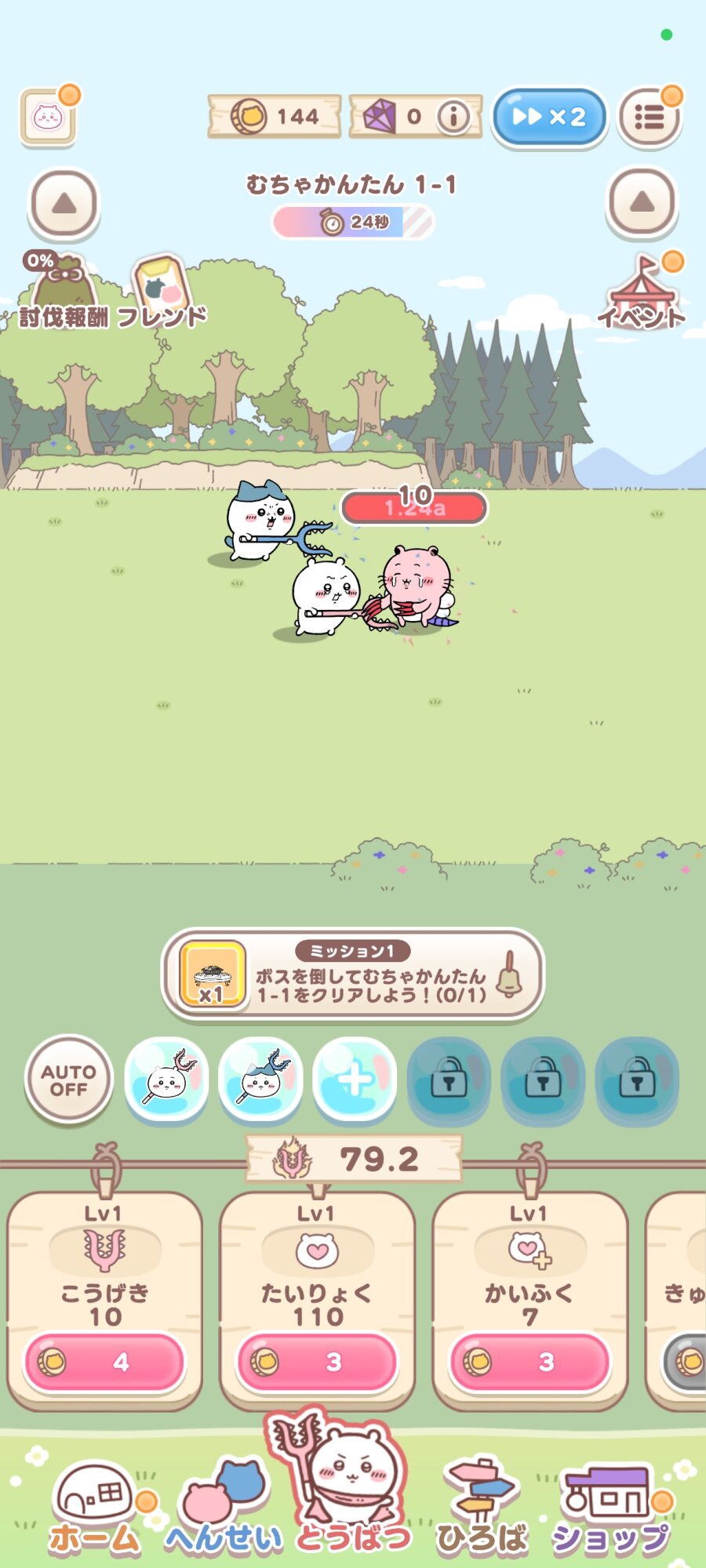This screenshot has width=706, height=1568.
Task: Open the ひろば tab
Action: coord(482,1509)
